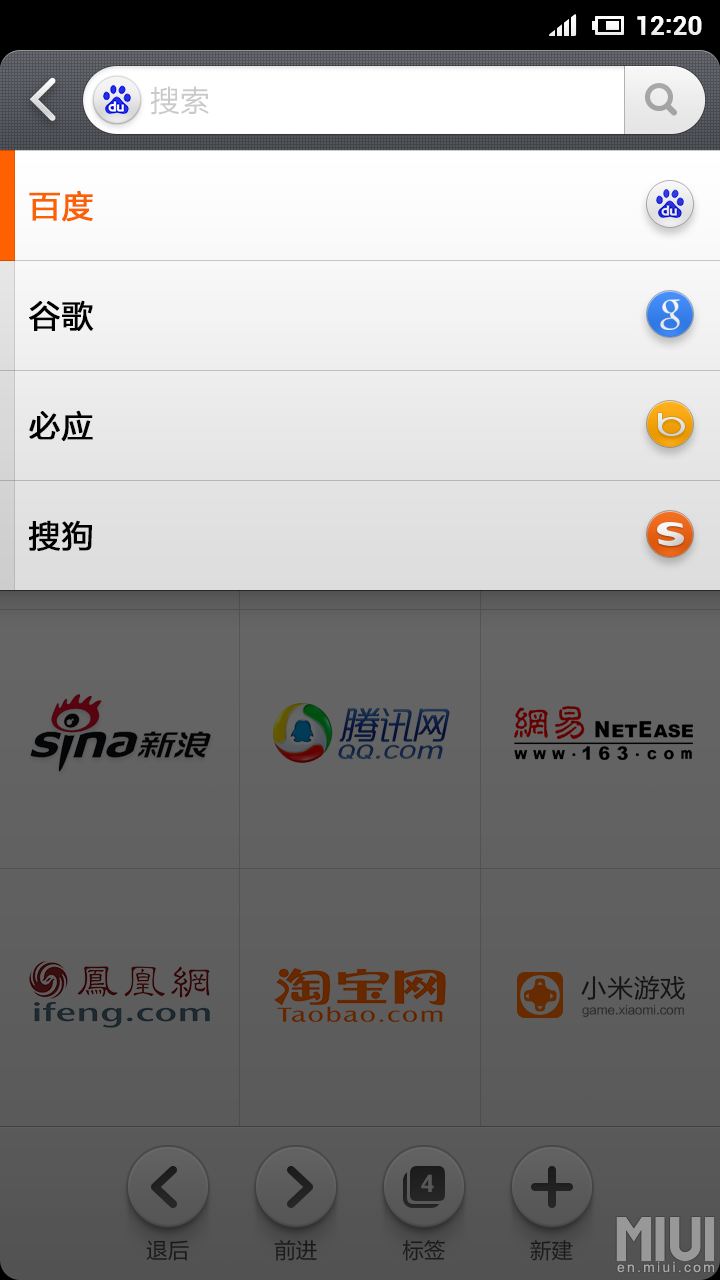Open the 淘宝网 Taobao.com shortcut
This screenshot has height=1280, width=720.
[360, 995]
